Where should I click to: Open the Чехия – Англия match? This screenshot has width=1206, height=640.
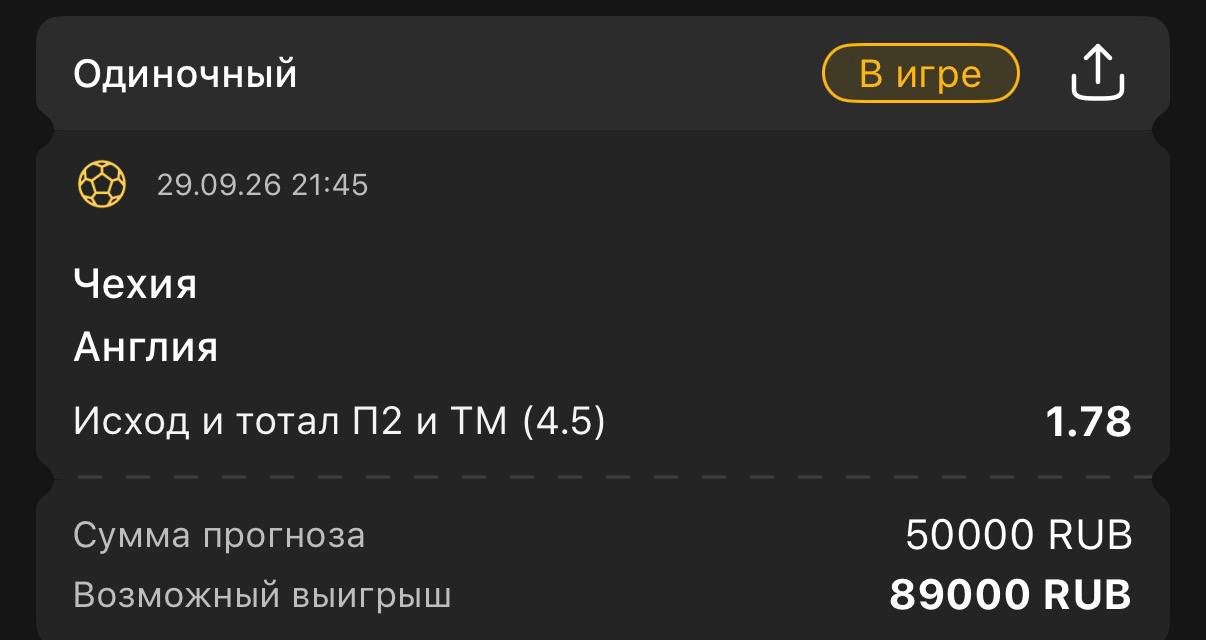pyautogui.click(x=146, y=316)
